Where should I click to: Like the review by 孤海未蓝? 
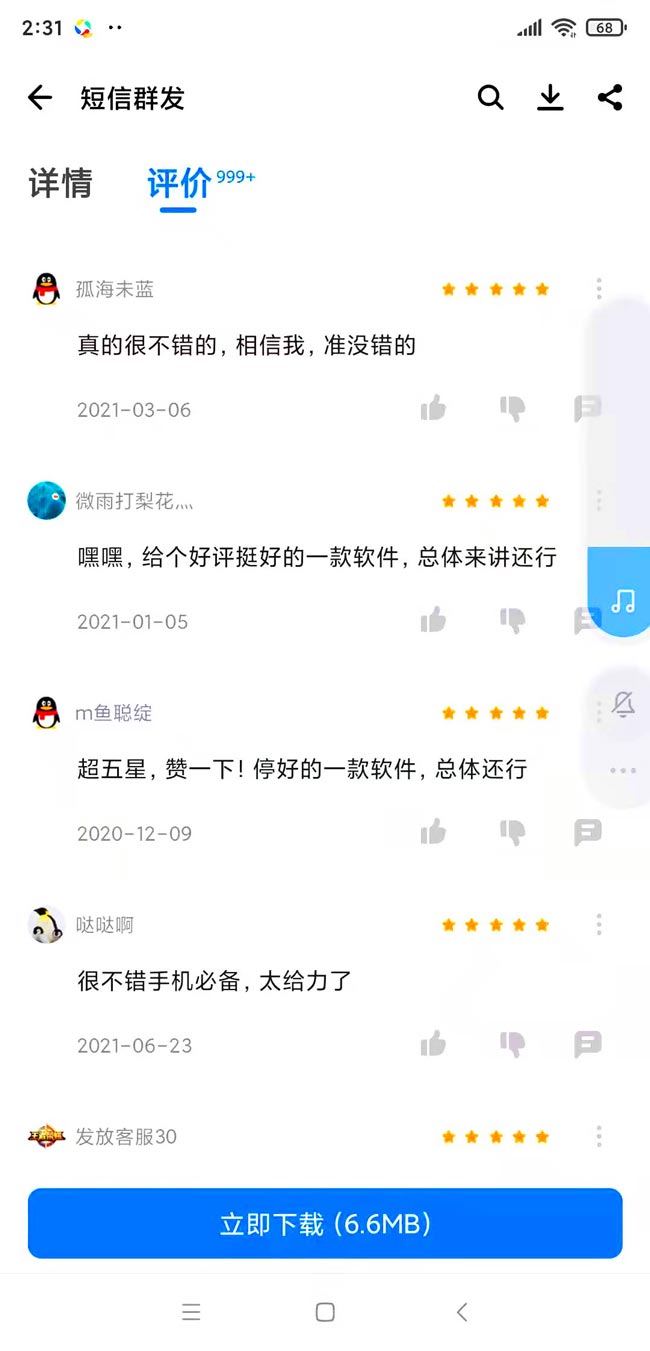[x=433, y=408]
